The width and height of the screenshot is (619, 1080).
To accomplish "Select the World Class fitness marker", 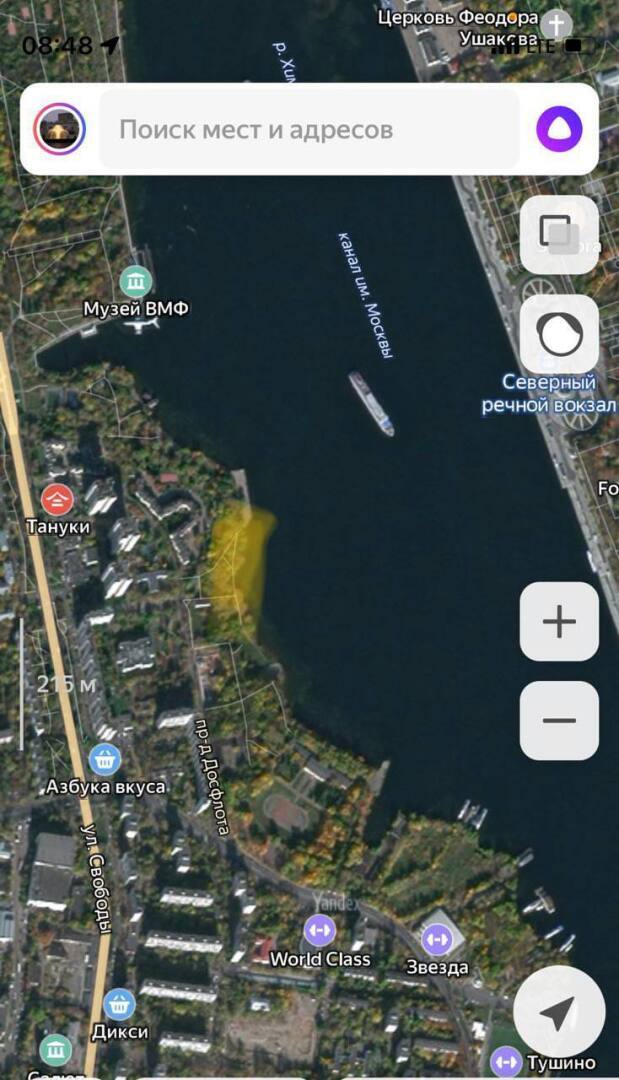I will point(320,931).
